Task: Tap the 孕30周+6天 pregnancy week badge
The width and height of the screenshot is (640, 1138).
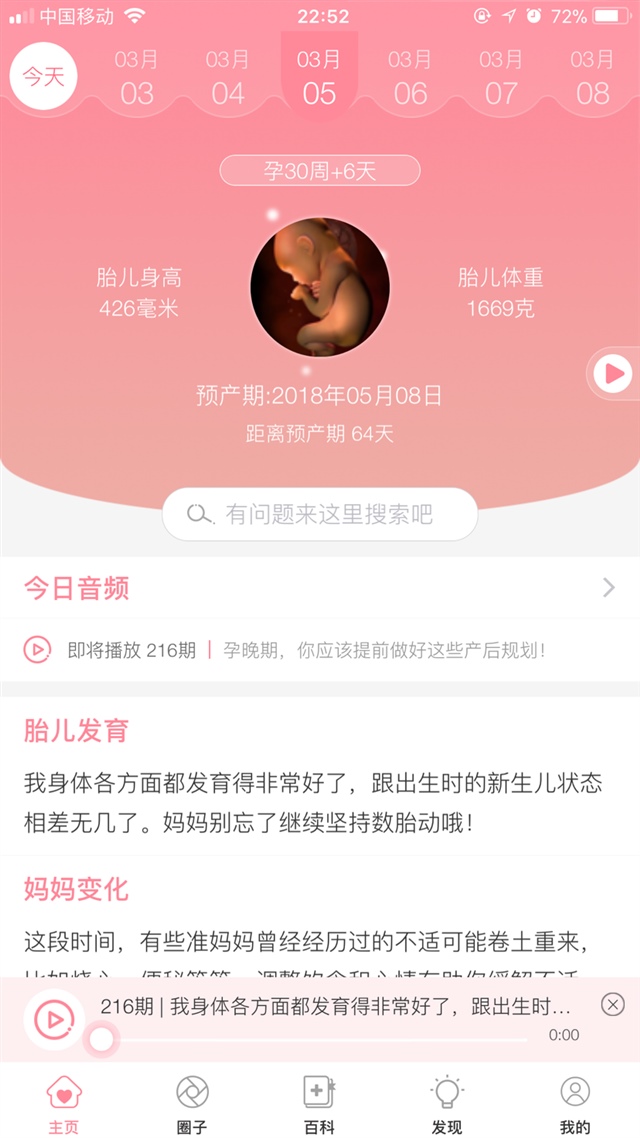Action: (x=320, y=171)
